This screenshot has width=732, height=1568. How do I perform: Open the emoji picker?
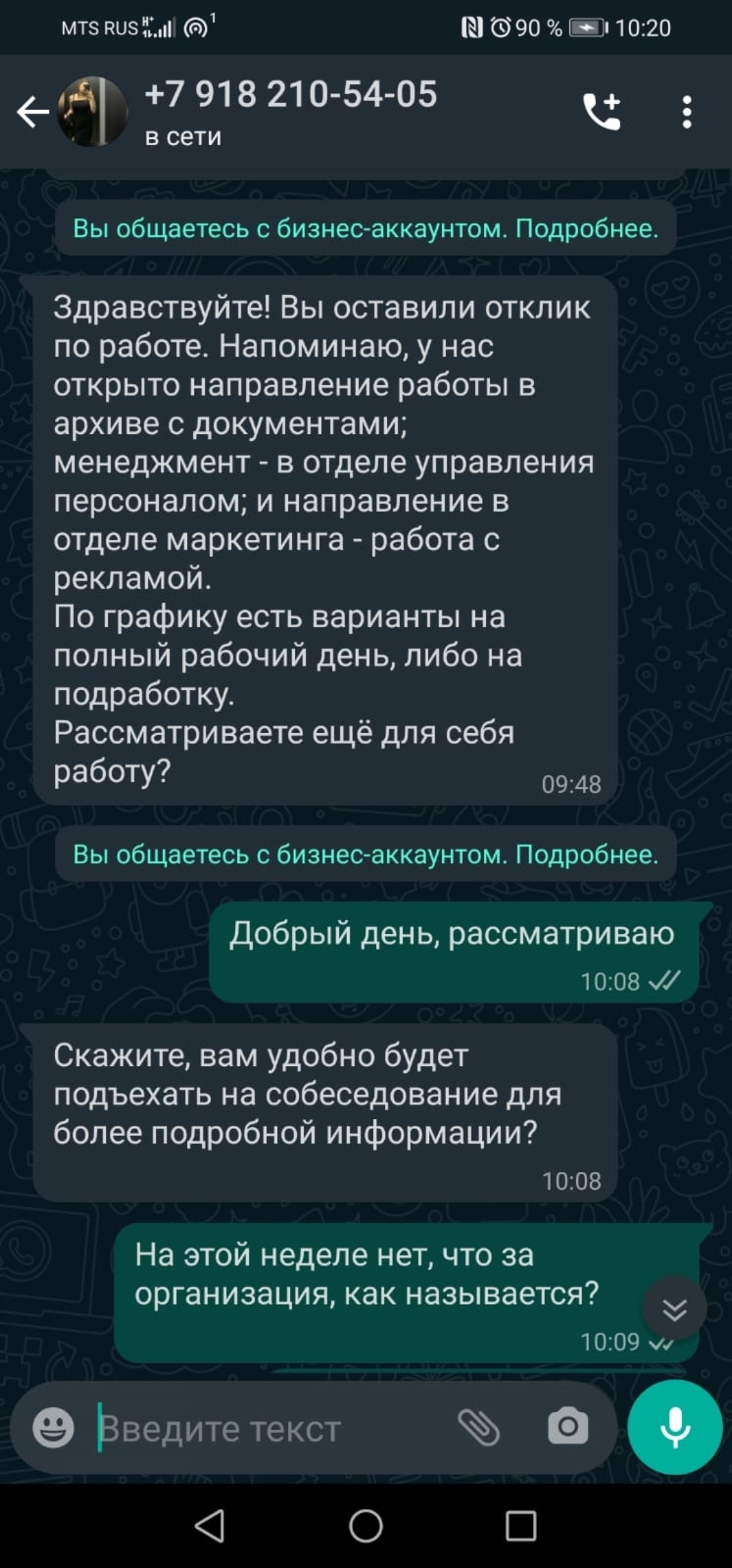point(54,1427)
